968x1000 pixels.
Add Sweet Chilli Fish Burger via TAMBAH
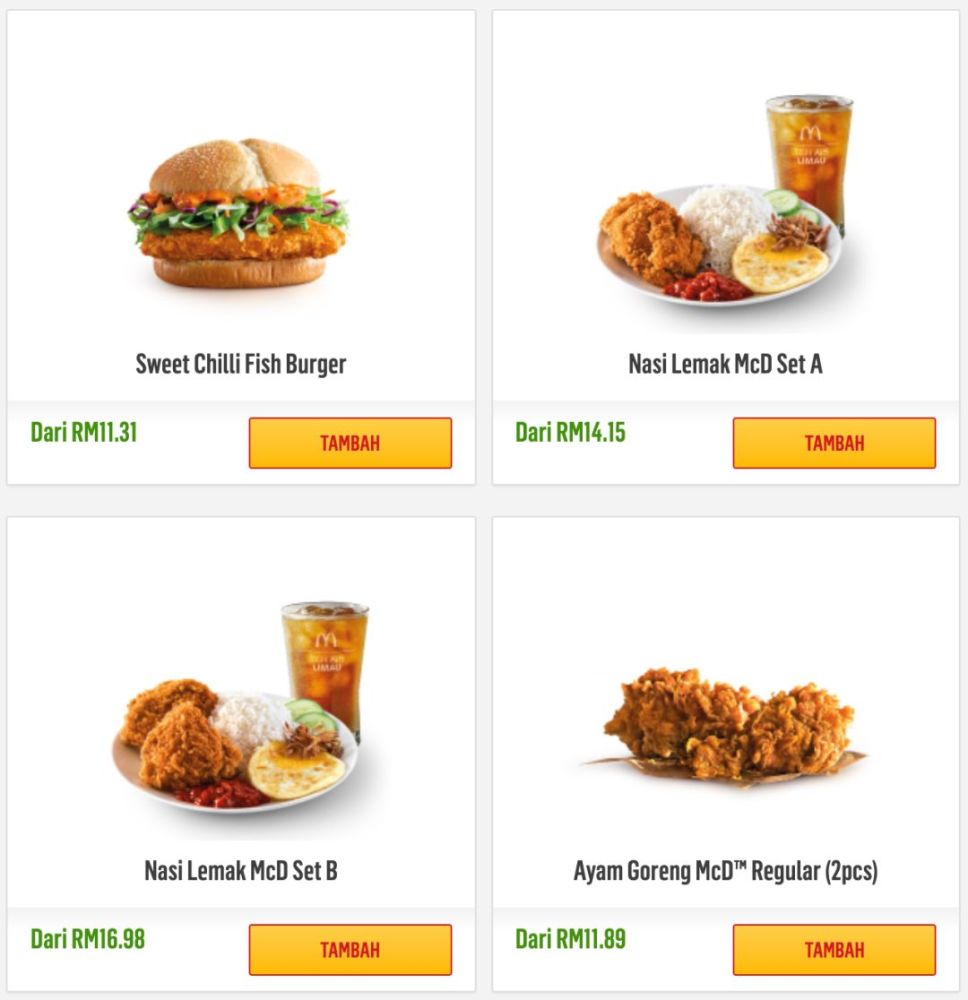350,443
